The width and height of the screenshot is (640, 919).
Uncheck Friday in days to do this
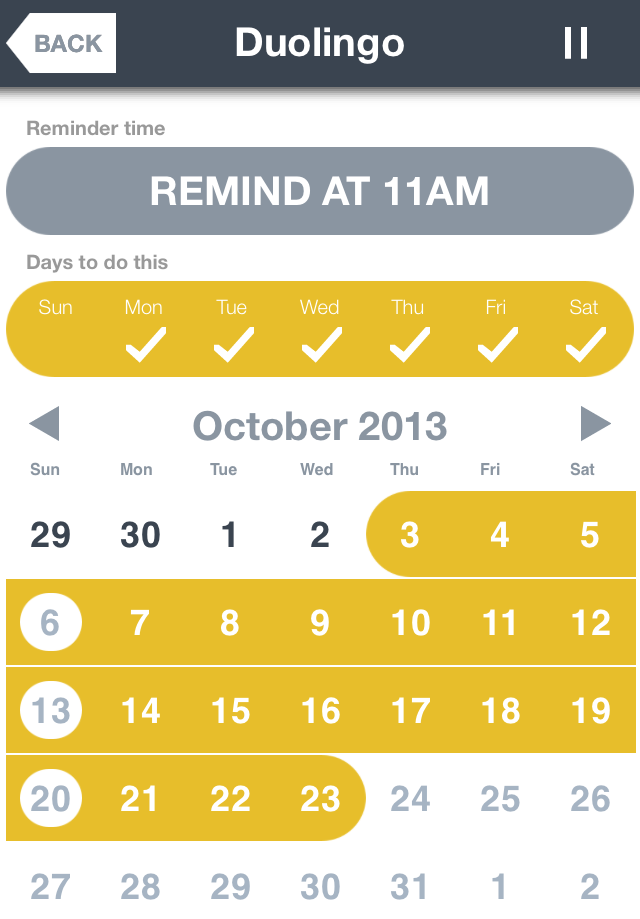pyautogui.click(x=496, y=329)
